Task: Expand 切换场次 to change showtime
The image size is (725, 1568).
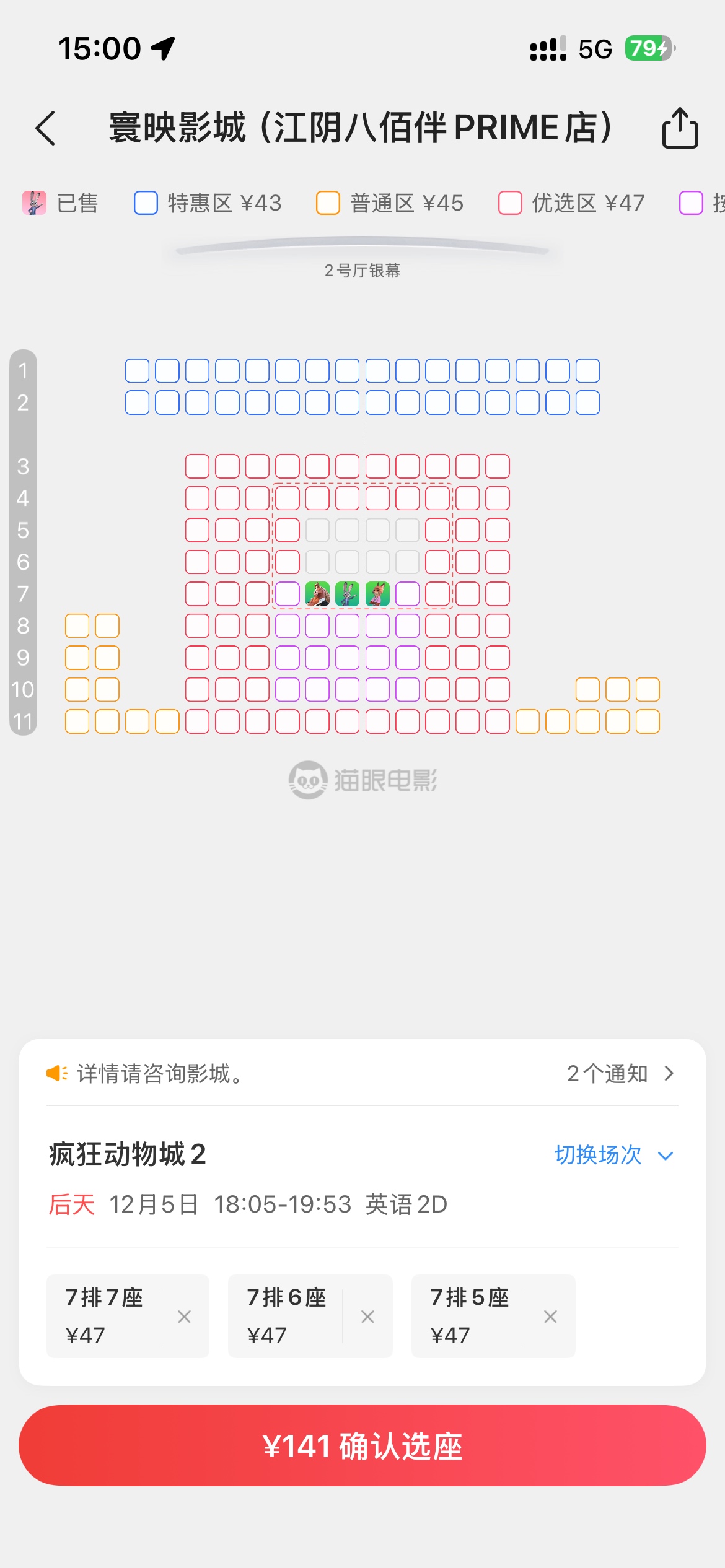Action: 613,1155
